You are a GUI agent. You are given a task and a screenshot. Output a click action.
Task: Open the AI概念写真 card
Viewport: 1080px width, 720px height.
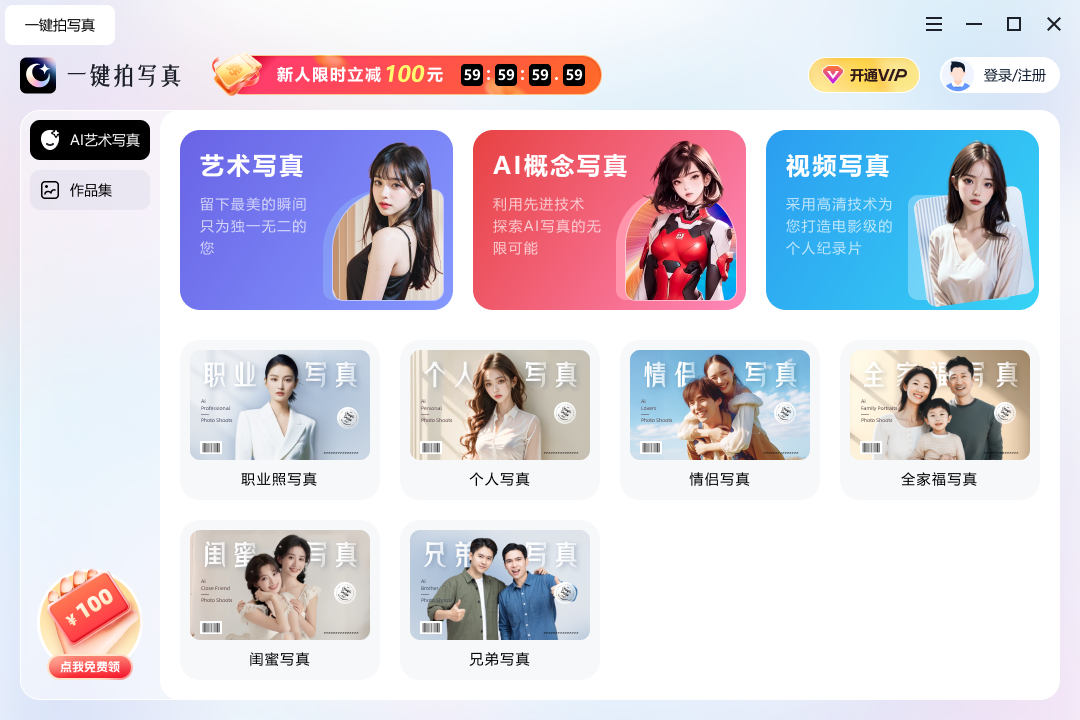click(609, 220)
